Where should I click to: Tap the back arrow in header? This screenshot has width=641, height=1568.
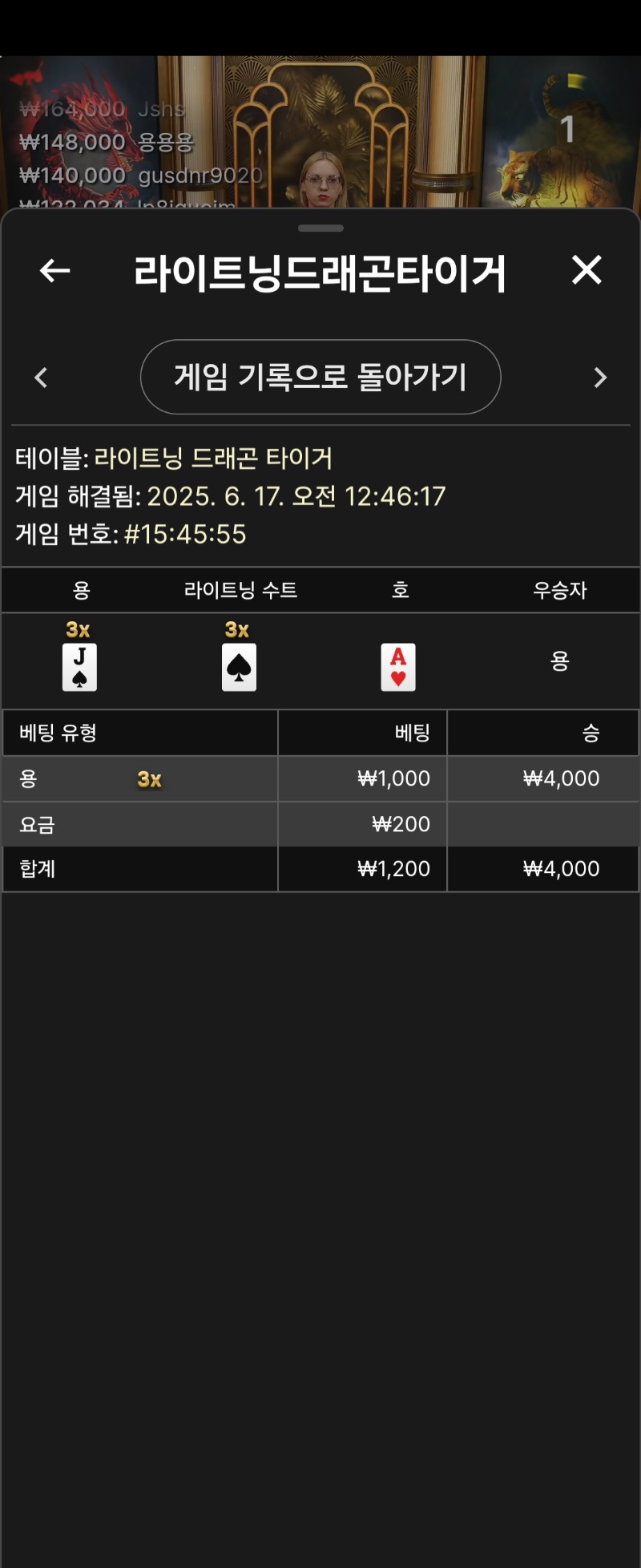[54, 271]
